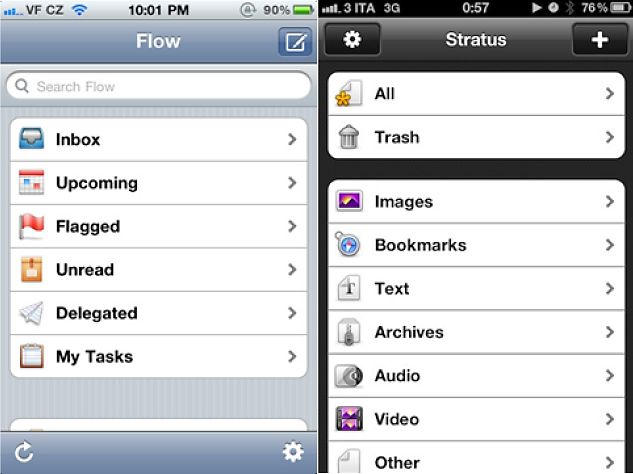633x474 pixels.
Task: Tap the Search Flow field
Action: click(x=160, y=87)
